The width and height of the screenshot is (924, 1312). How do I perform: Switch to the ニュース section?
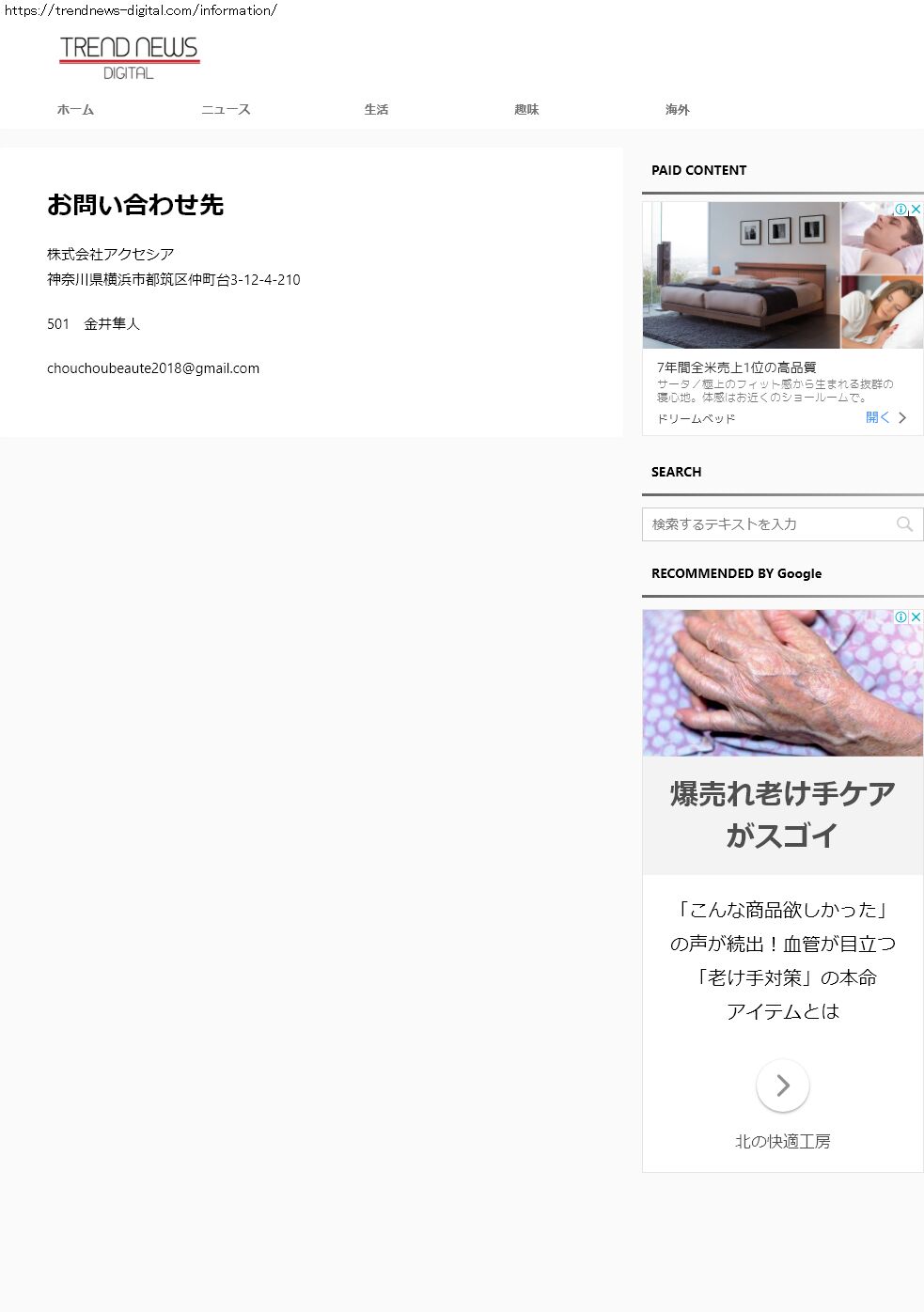coord(226,110)
